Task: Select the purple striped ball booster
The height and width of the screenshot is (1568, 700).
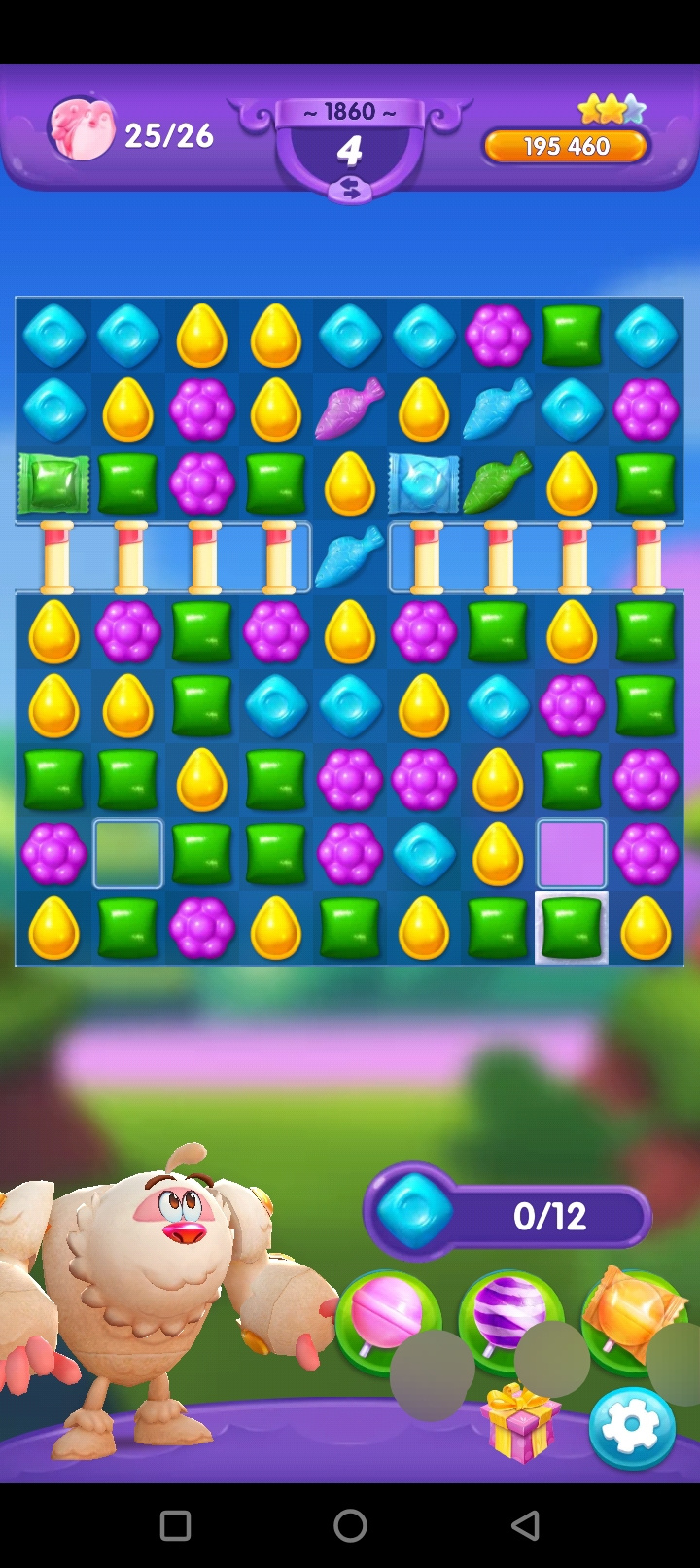Action: [x=508, y=1313]
